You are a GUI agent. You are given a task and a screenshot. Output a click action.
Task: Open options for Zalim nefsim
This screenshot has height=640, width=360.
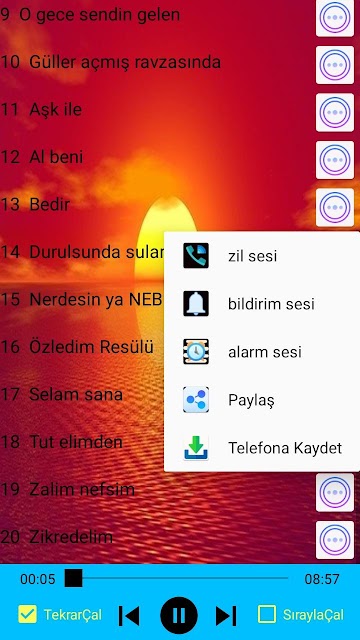[335, 492]
